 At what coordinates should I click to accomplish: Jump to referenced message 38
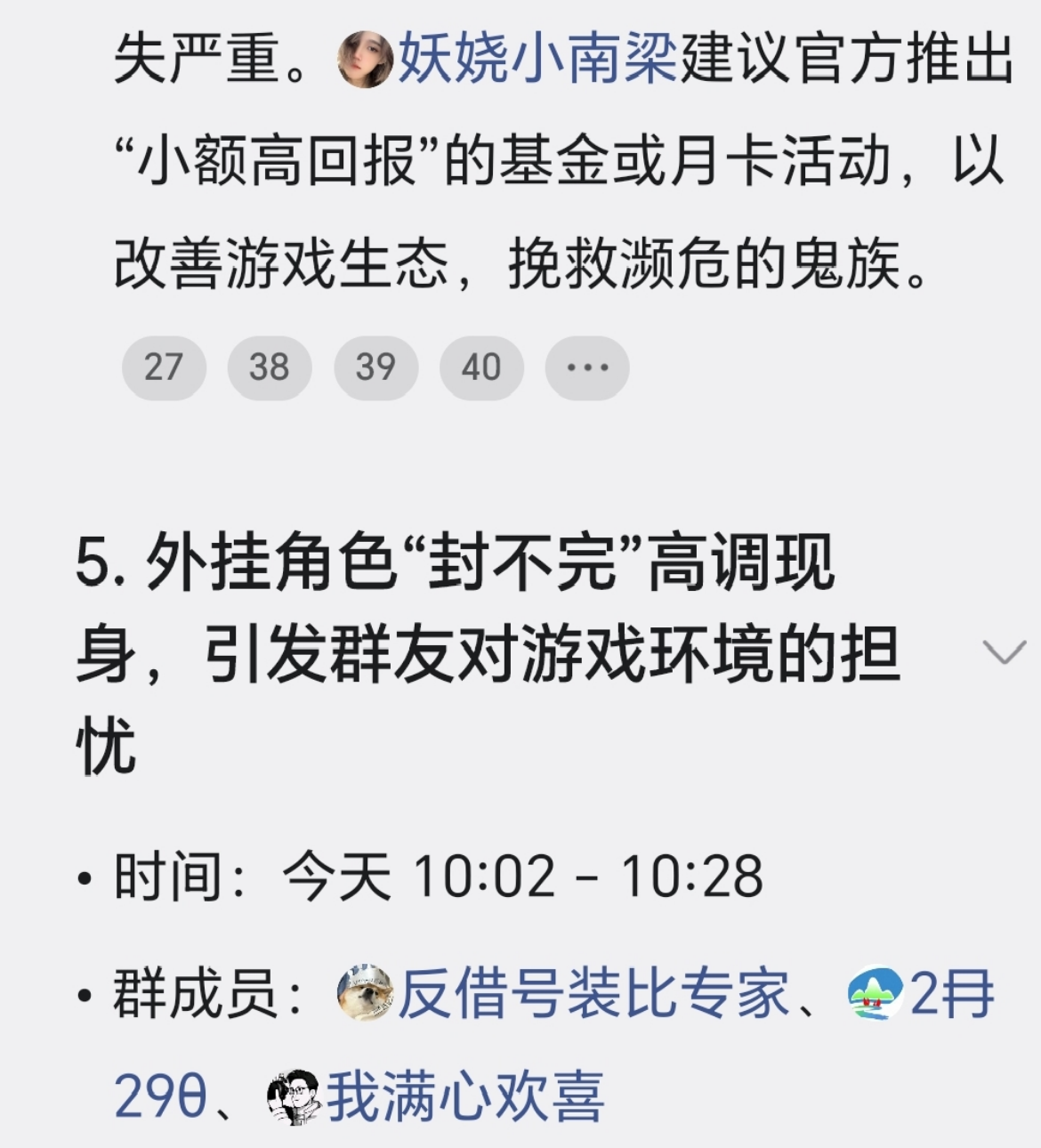coord(269,368)
